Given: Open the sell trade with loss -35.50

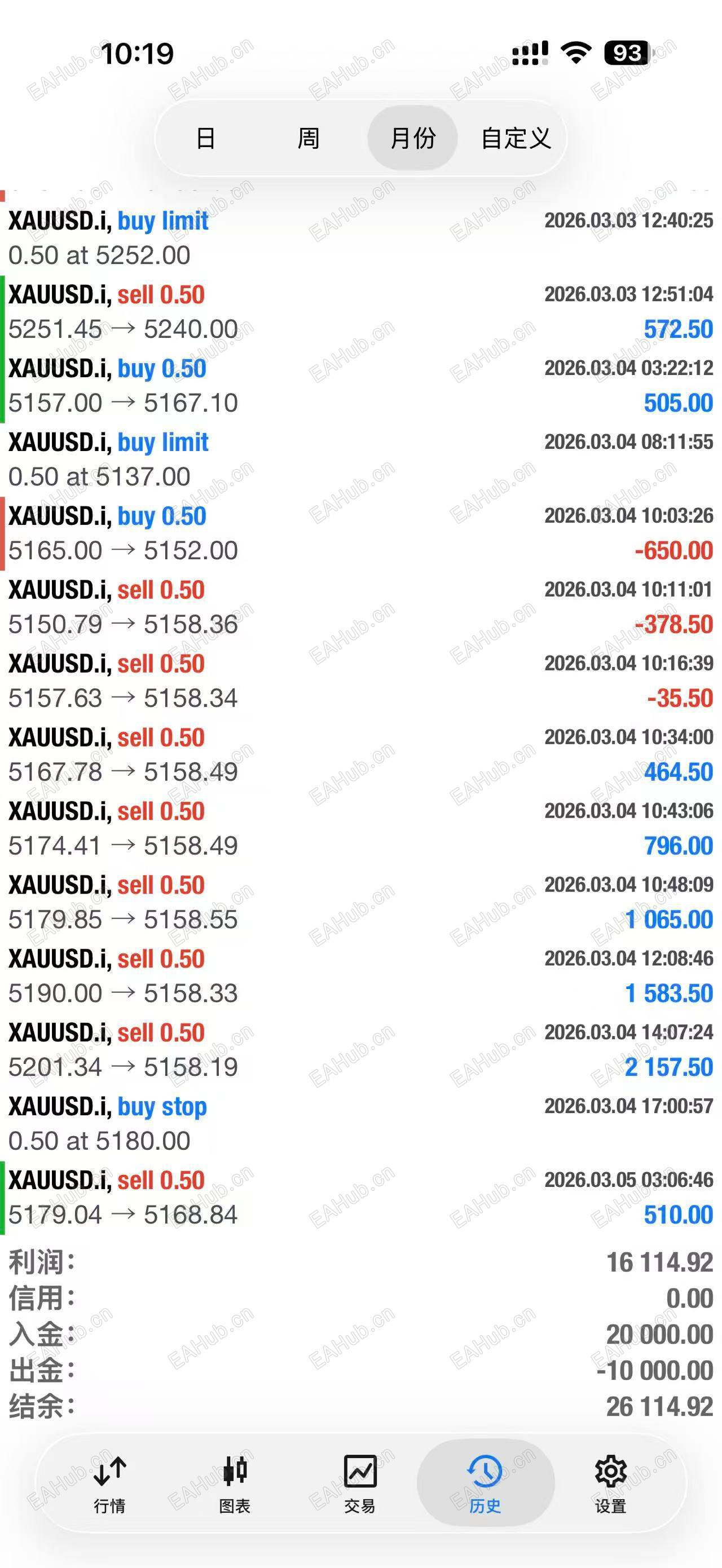Looking at the screenshot, I should point(361,681).
